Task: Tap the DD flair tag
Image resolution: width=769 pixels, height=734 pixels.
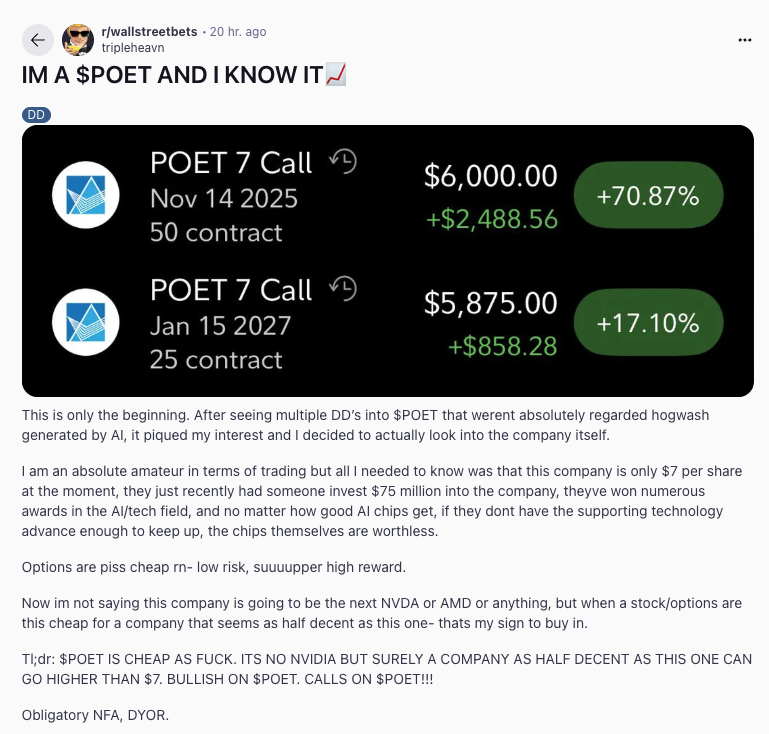Action: (x=36, y=114)
